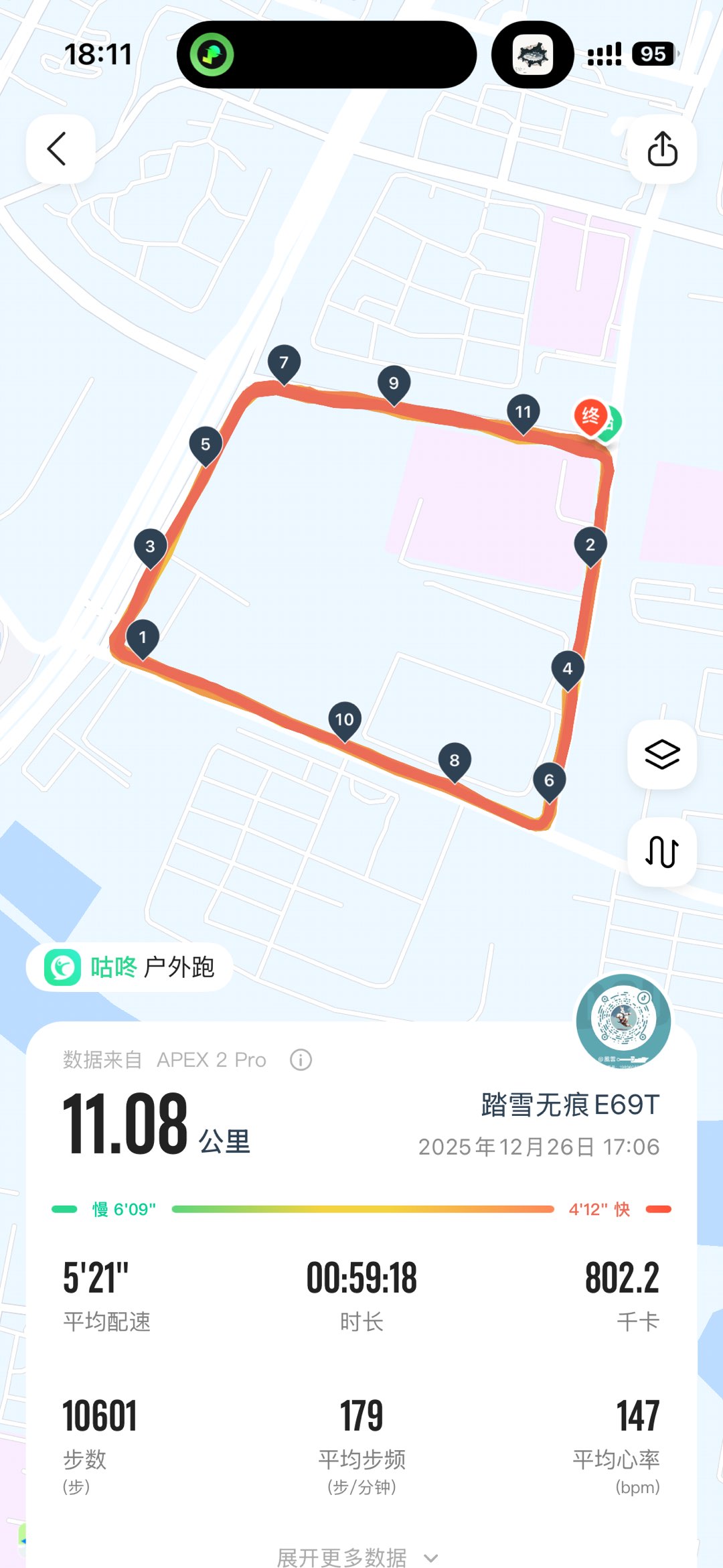This screenshot has width=723, height=1568.
Task: Share this running record
Action: coord(662,149)
